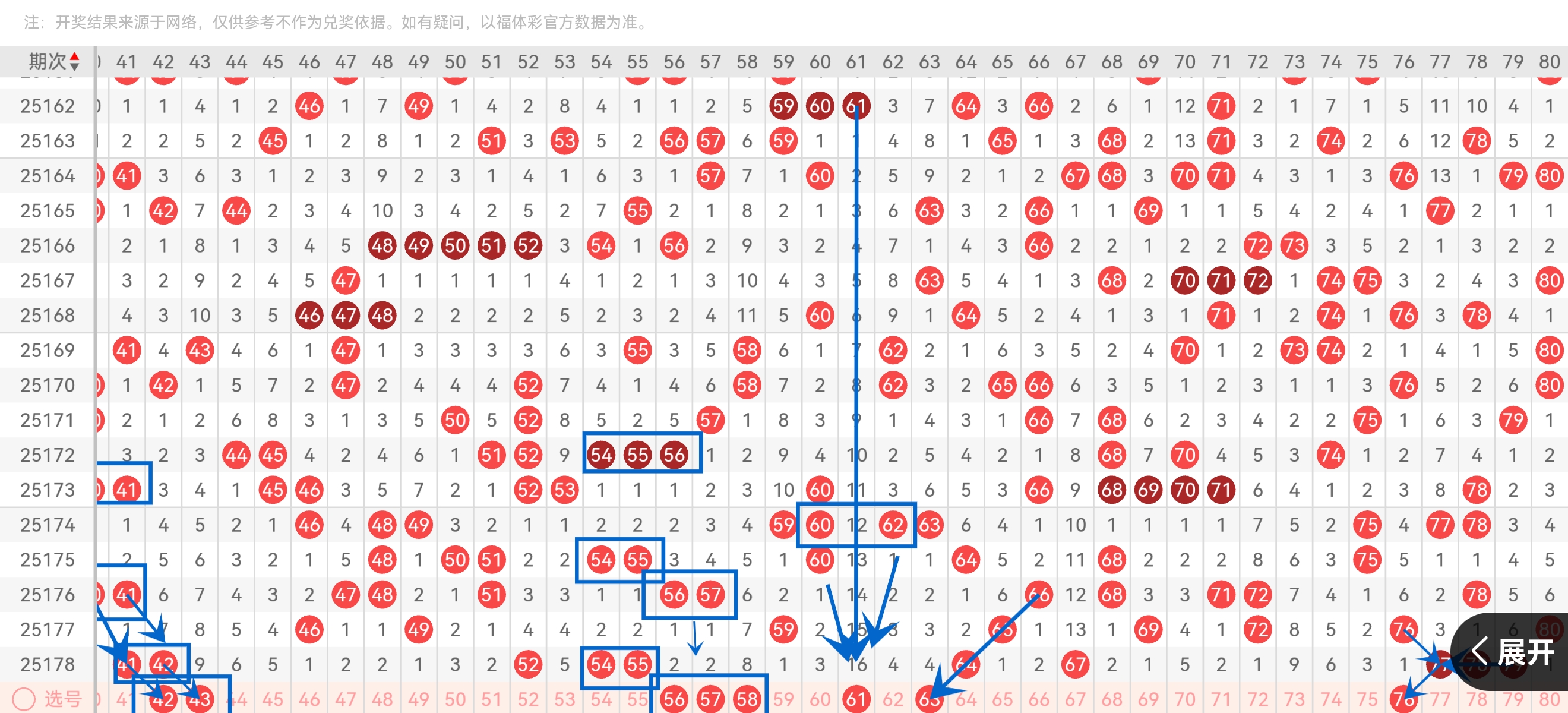This screenshot has height=713, width=1568.
Task: Choose number 73 in the 选号 row
Action: tap(1294, 699)
